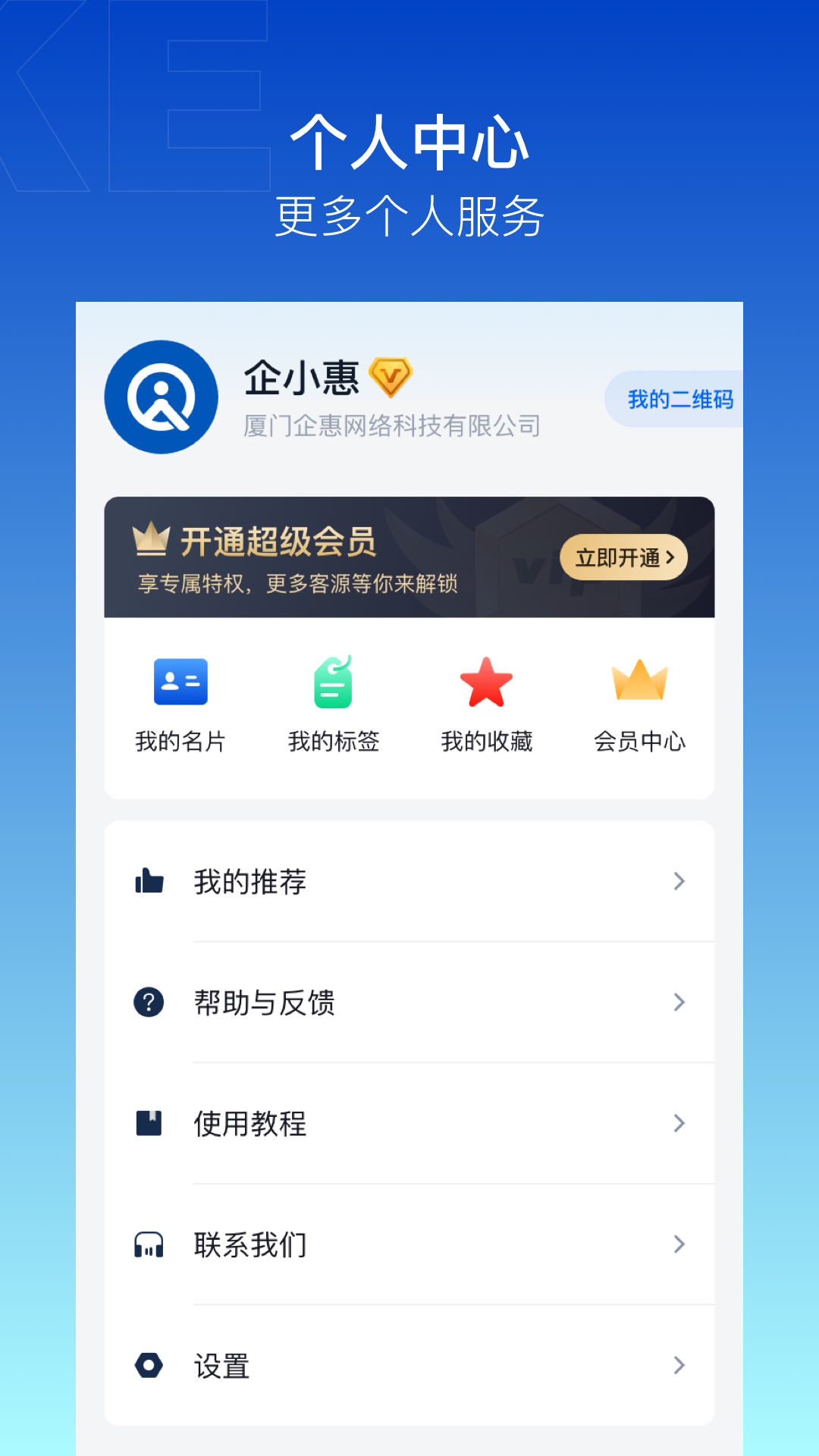This screenshot has height=1456, width=819.
Task: Open 我的名片 (my business card) icon
Action: 181,682
